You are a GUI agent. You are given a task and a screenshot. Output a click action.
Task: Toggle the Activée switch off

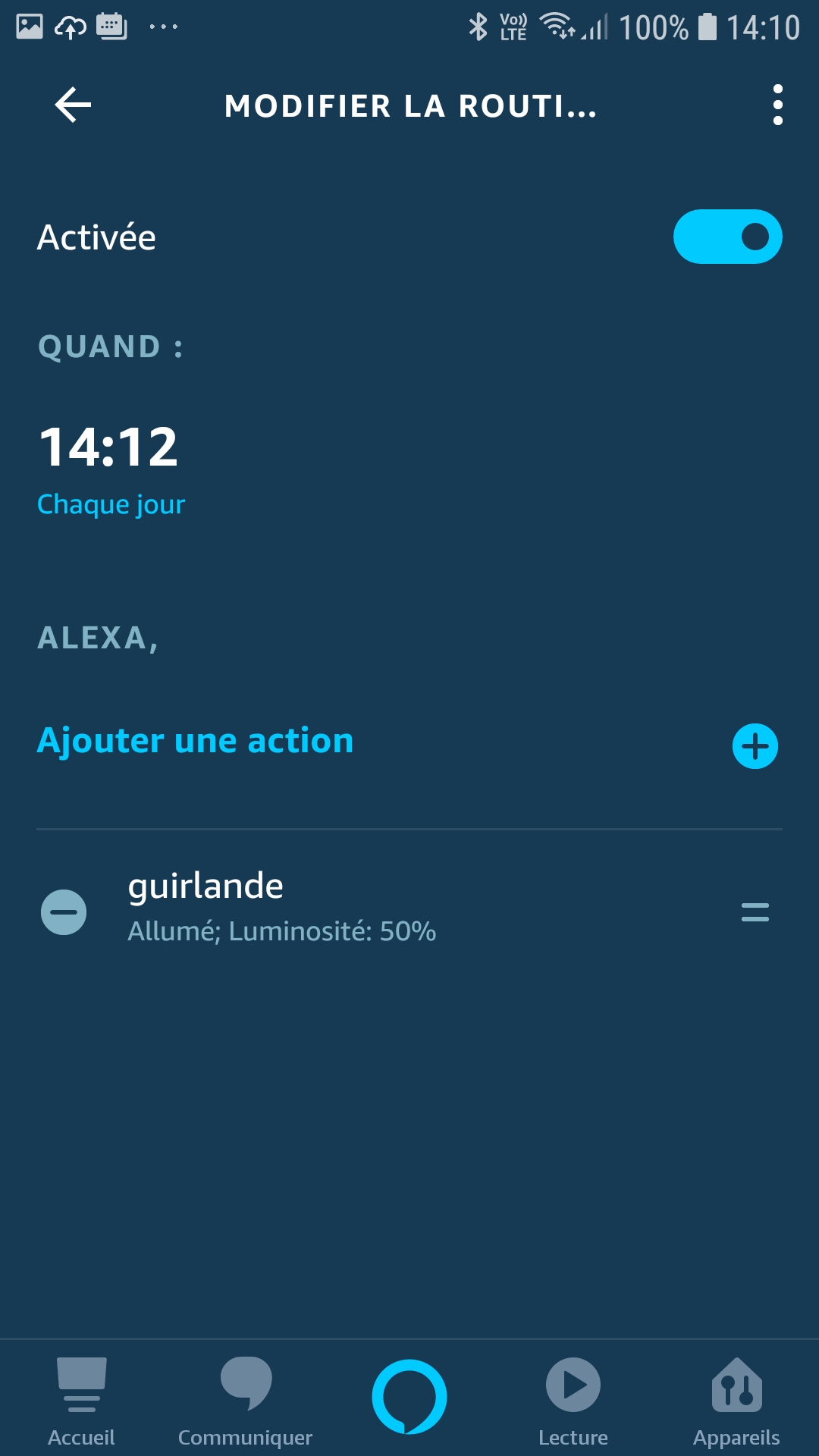tap(727, 237)
